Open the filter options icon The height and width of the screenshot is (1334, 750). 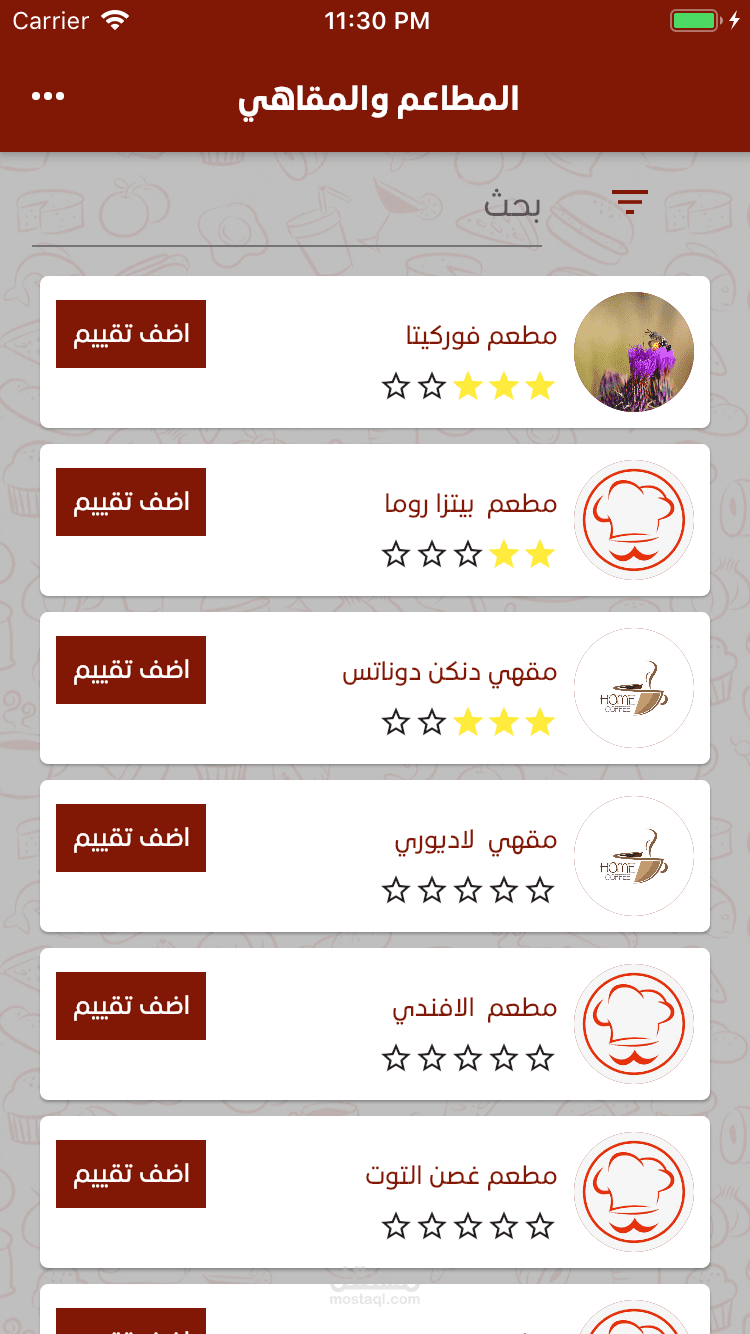point(630,202)
